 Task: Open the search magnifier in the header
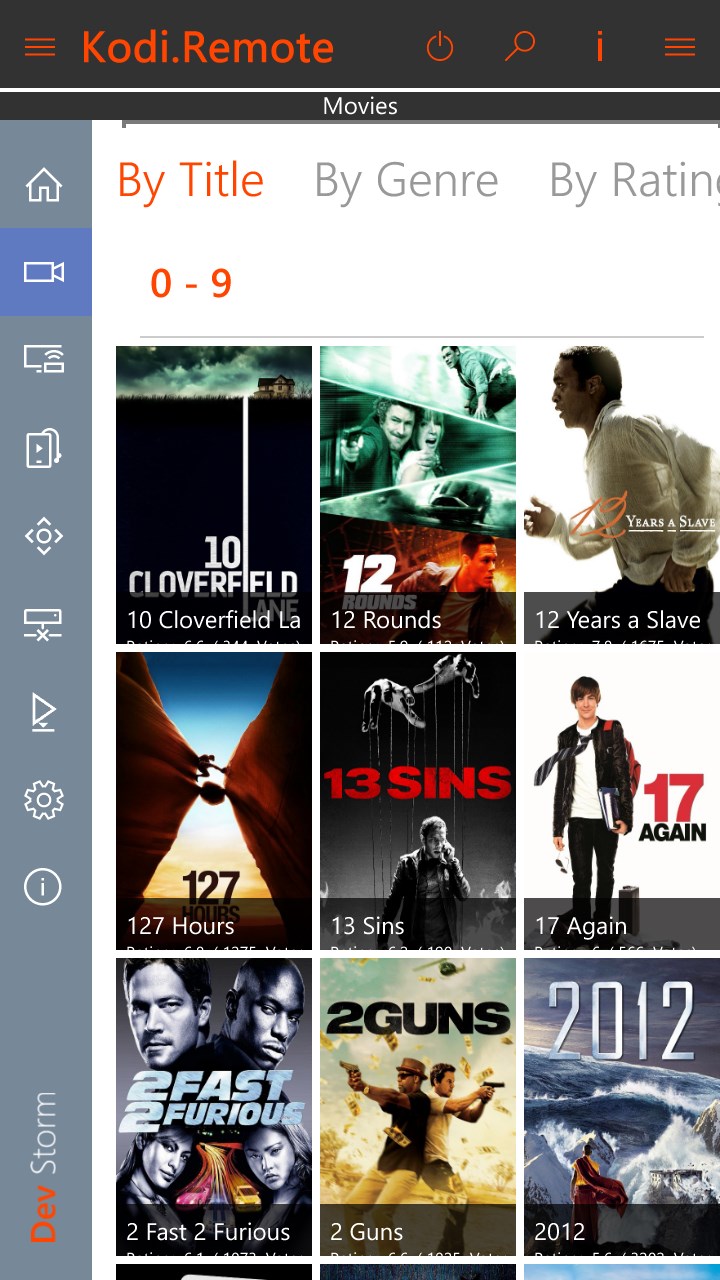tap(520, 46)
